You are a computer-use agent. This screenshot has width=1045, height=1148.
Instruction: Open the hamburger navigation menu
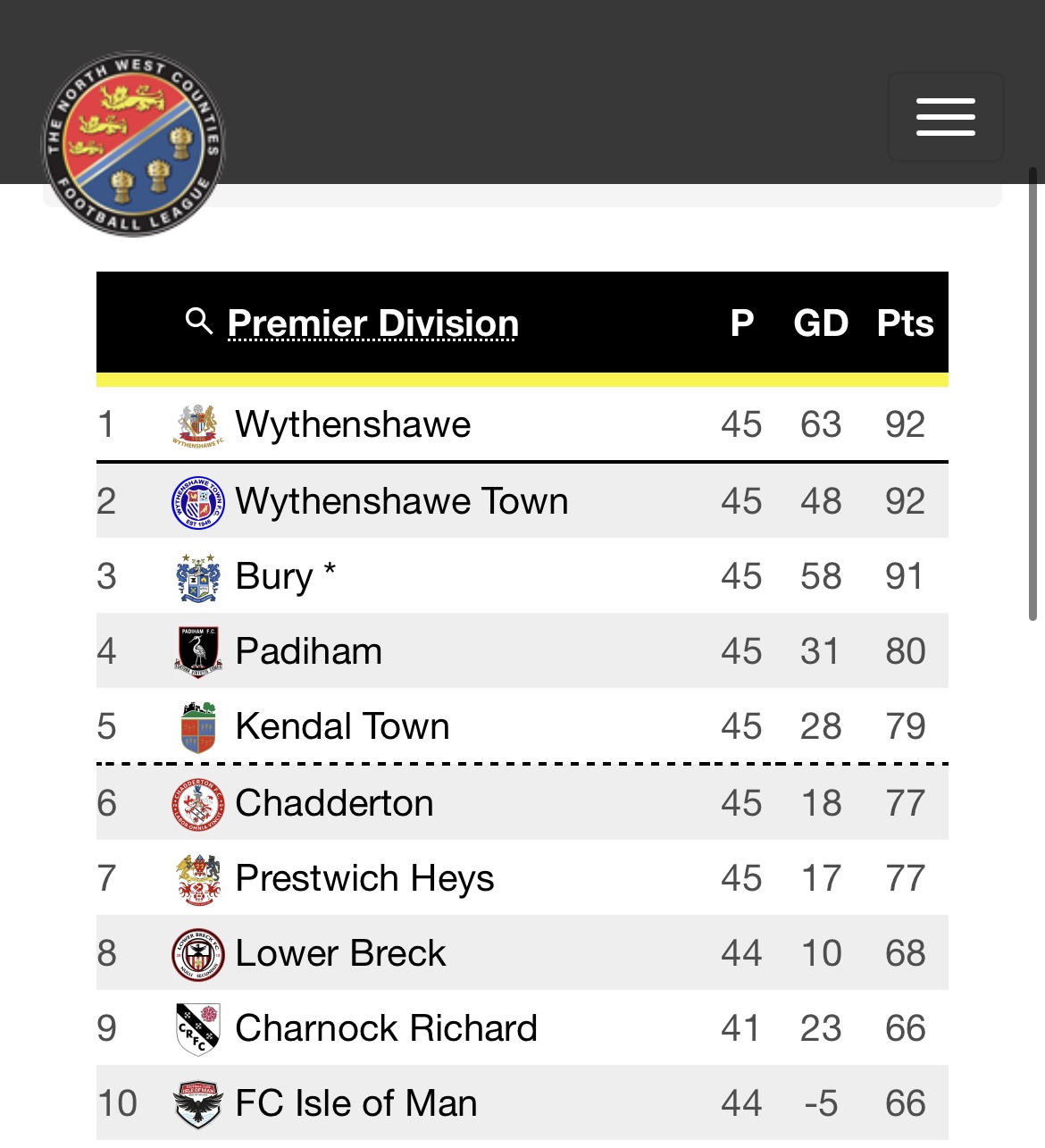945,117
